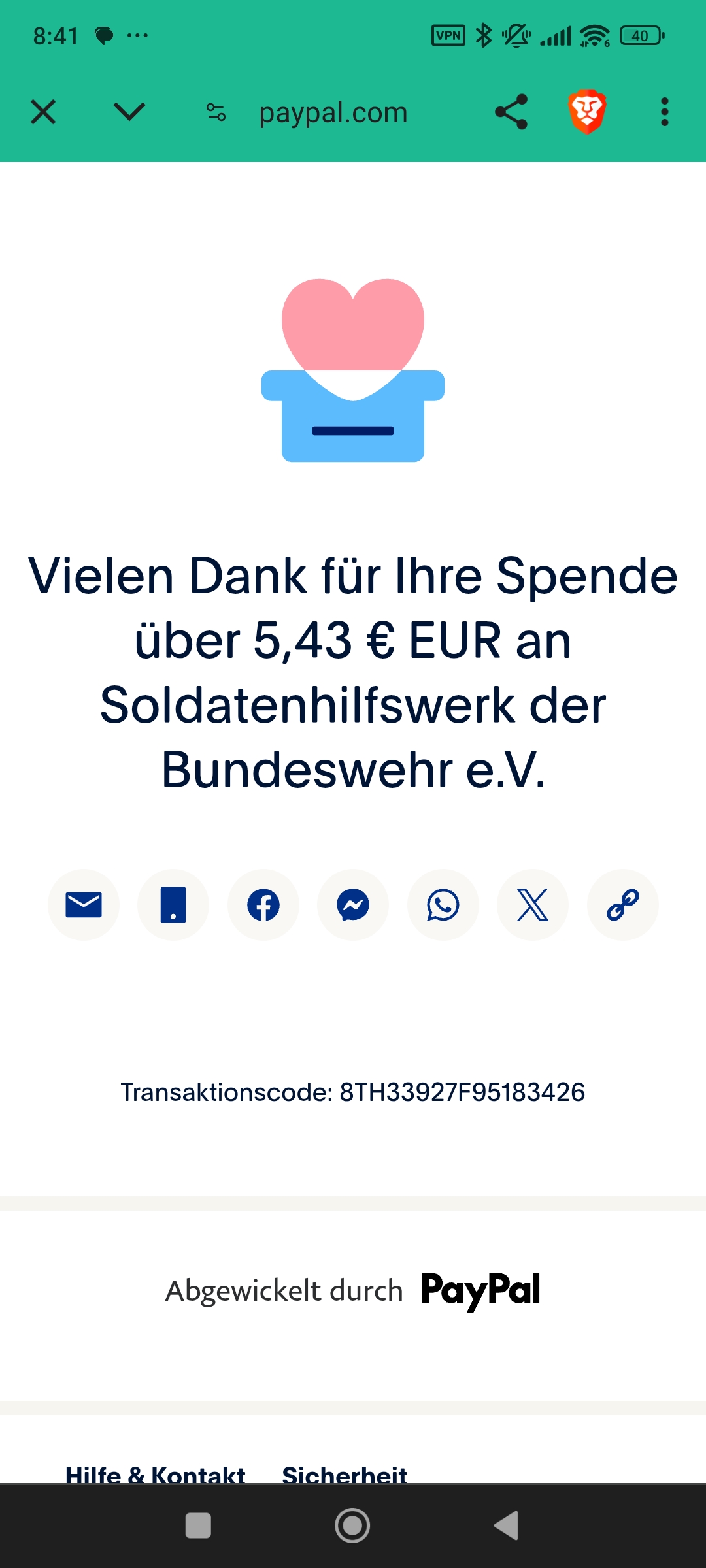The width and height of the screenshot is (706, 1568).
Task: Go back with the system back button
Action: point(507,1526)
